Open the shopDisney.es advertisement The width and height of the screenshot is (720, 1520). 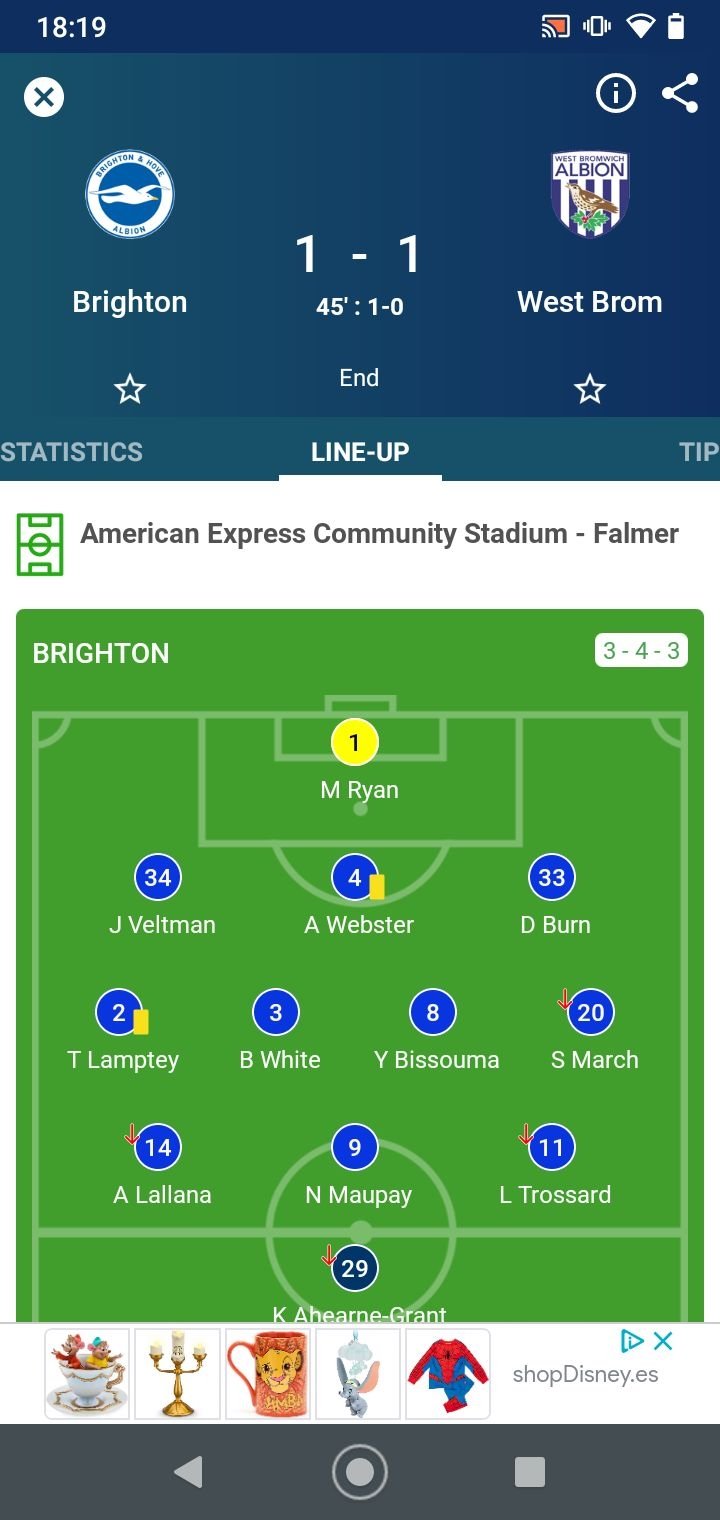click(x=585, y=1375)
